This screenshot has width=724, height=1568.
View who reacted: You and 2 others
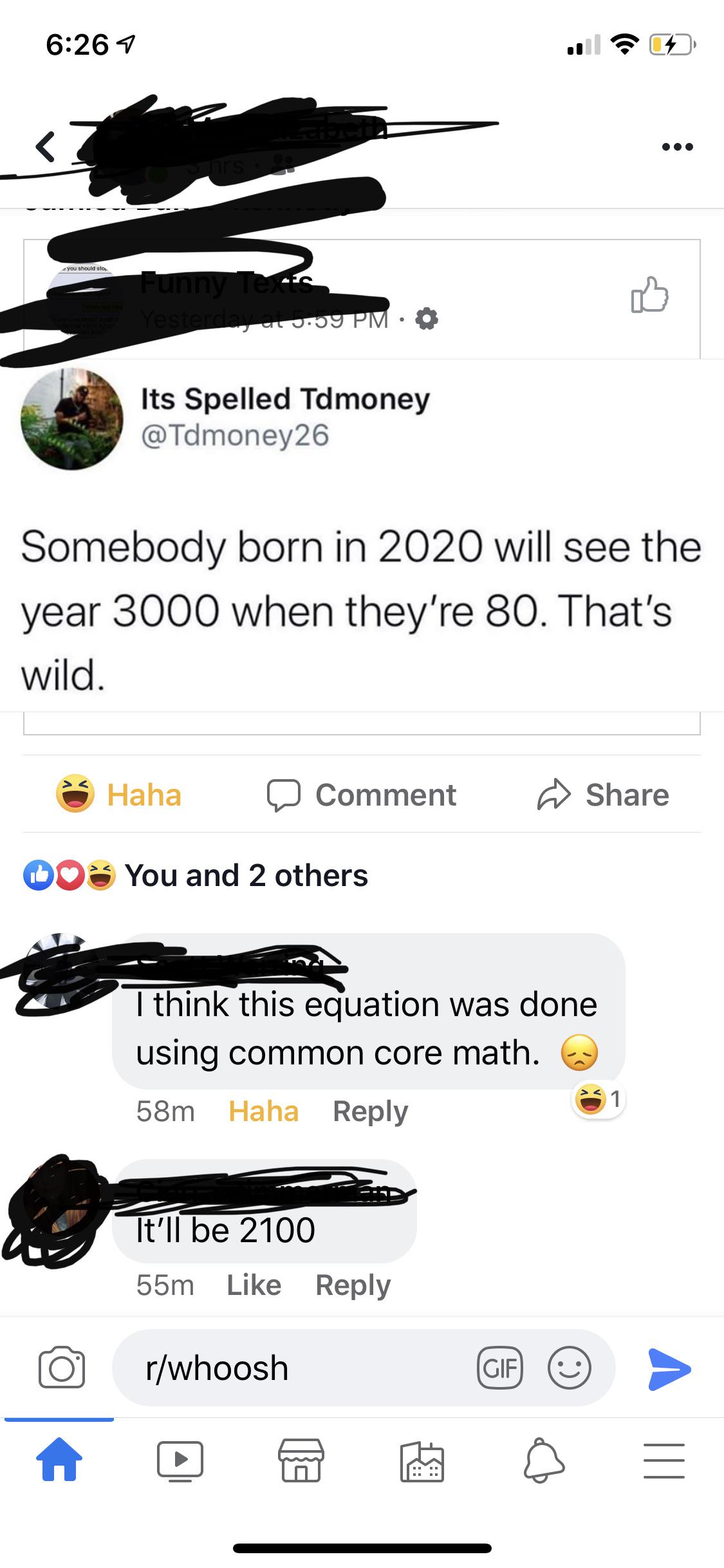tap(246, 876)
